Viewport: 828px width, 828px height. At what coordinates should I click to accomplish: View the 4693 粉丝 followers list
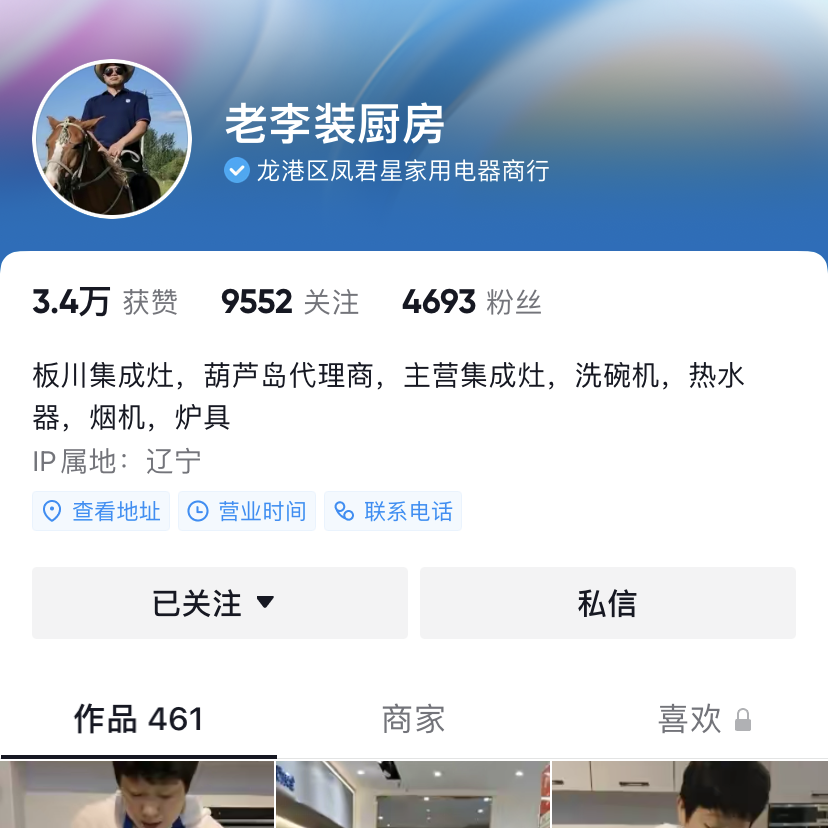click(471, 302)
